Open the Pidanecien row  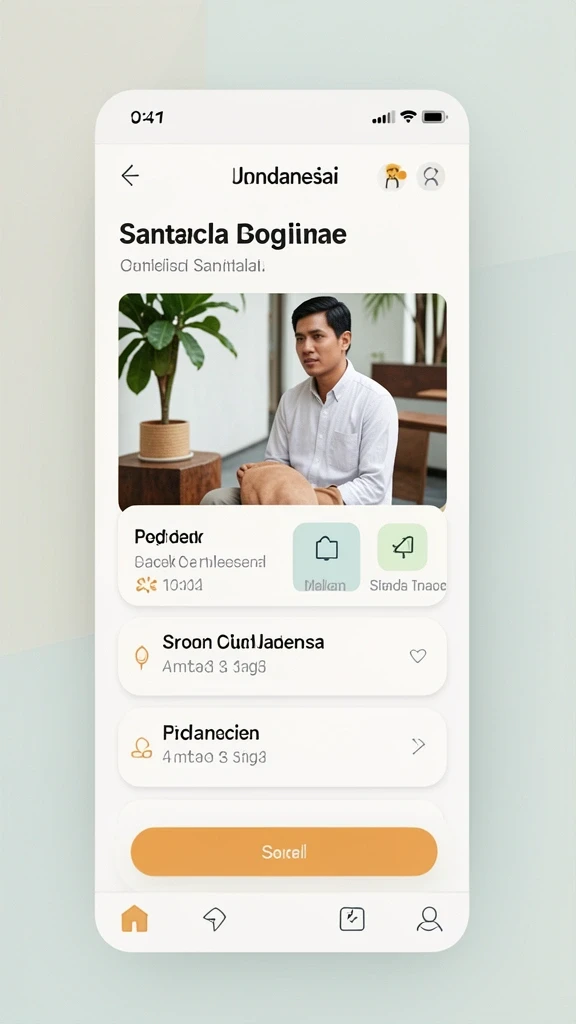click(x=282, y=746)
